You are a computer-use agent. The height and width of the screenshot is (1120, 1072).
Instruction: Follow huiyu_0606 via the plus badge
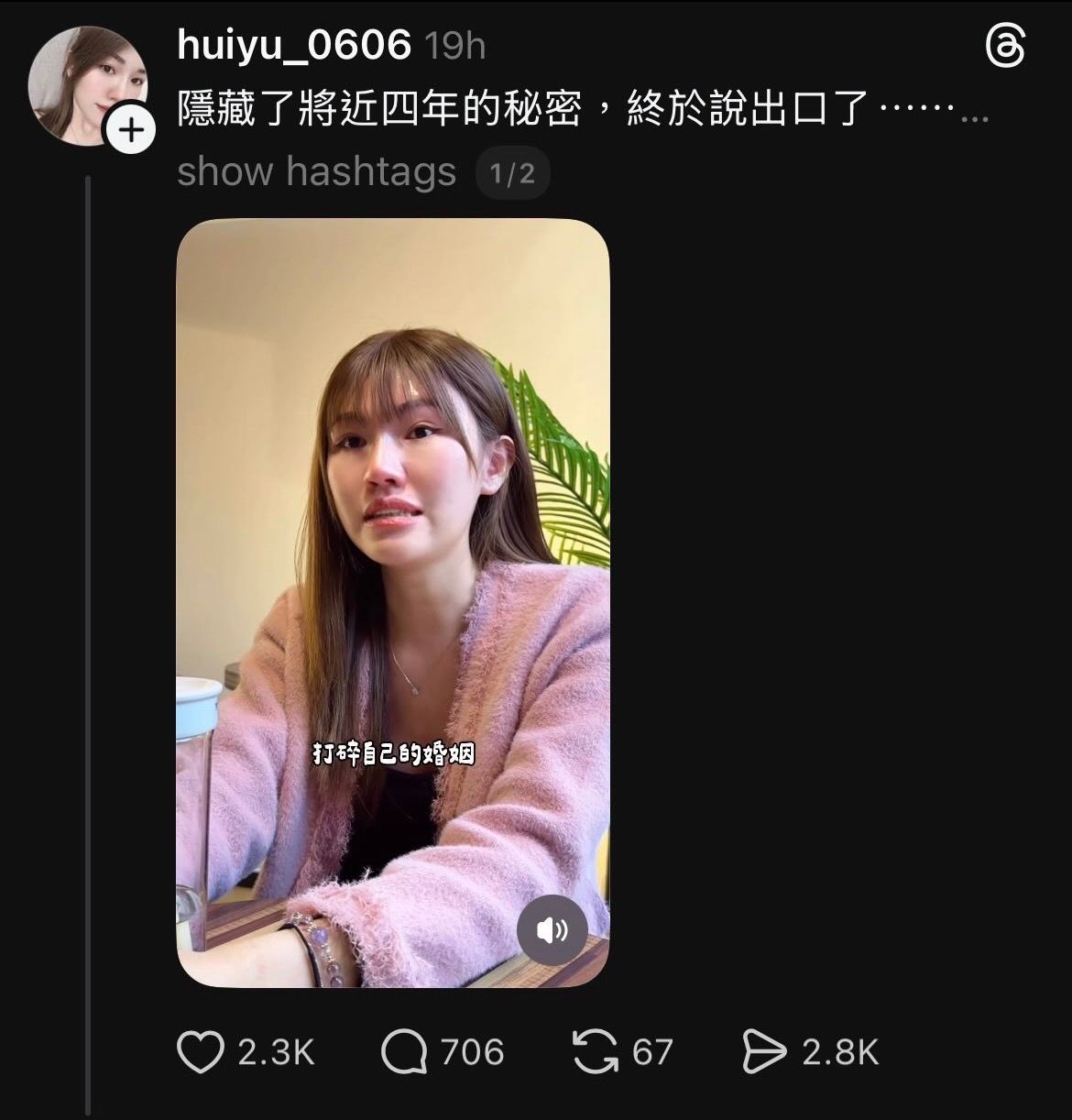tap(132, 130)
